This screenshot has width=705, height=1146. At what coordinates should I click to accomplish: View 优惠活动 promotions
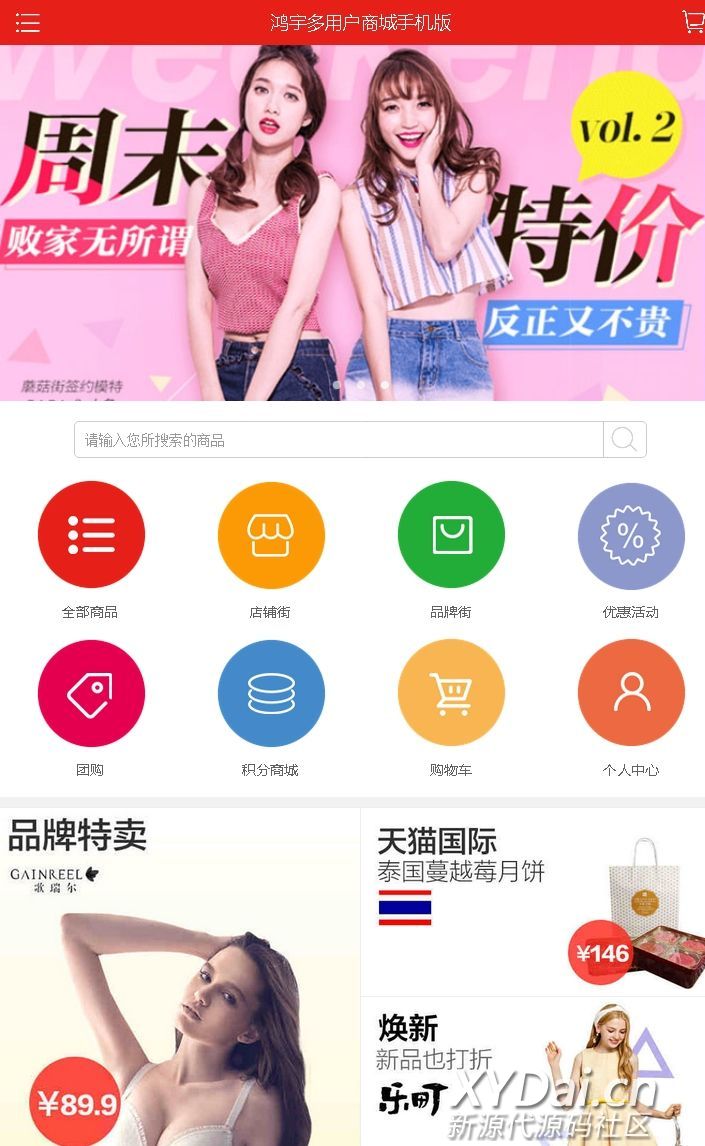pyautogui.click(x=631, y=535)
